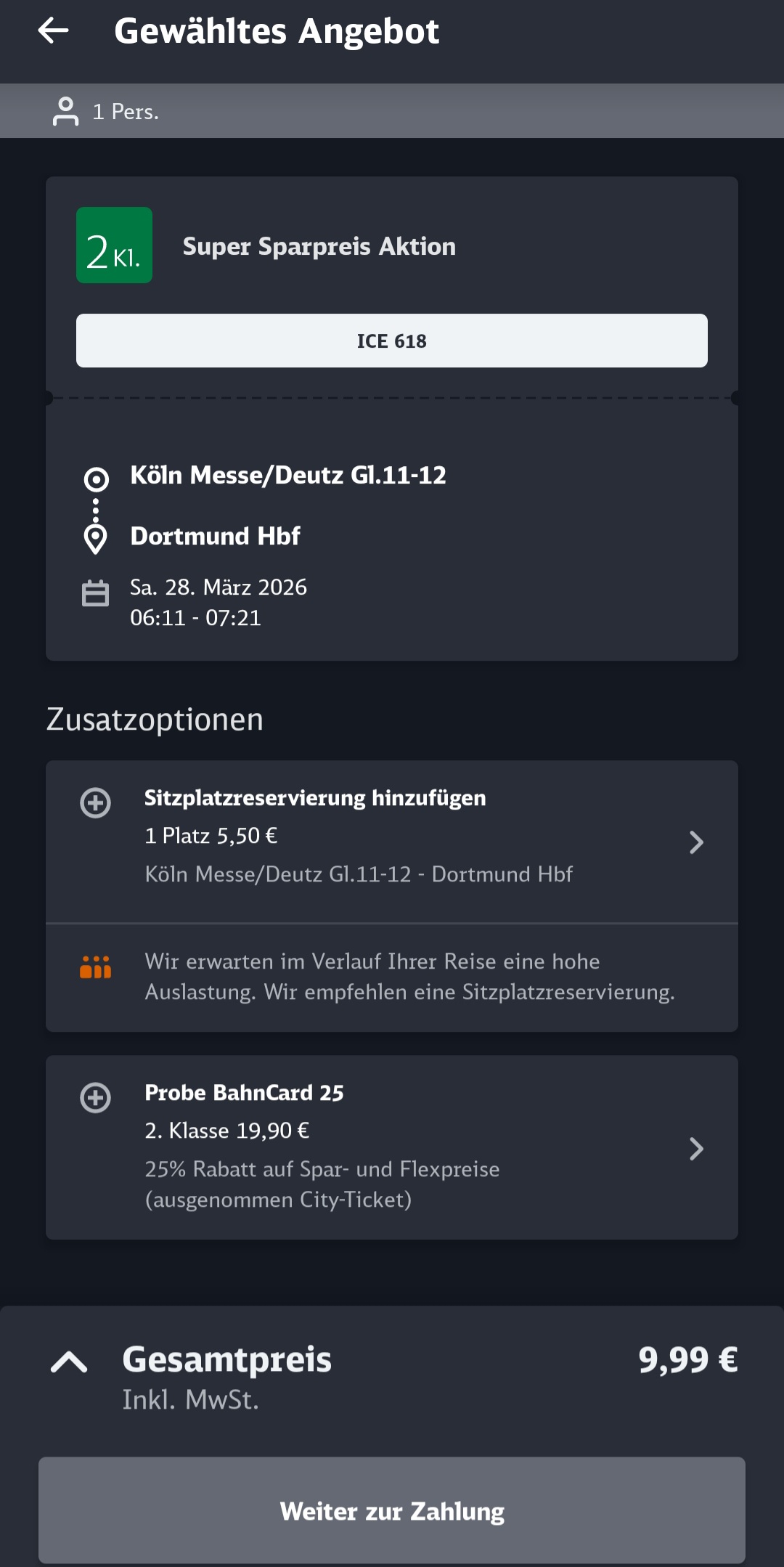Tap Weiter zur Zahlung
The width and height of the screenshot is (784, 1567).
click(392, 1510)
